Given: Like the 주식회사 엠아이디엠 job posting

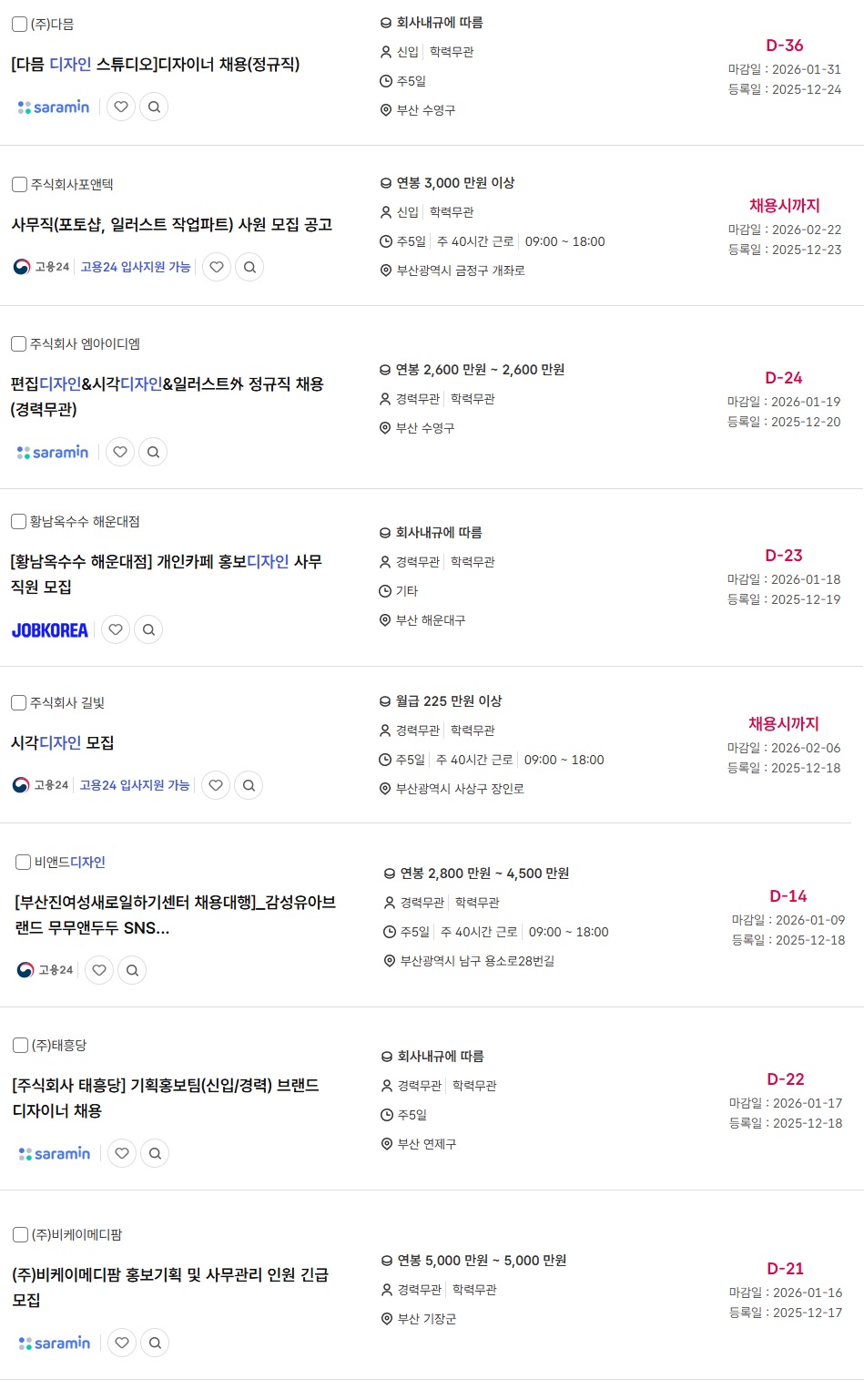Looking at the screenshot, I should pos(120,452).
